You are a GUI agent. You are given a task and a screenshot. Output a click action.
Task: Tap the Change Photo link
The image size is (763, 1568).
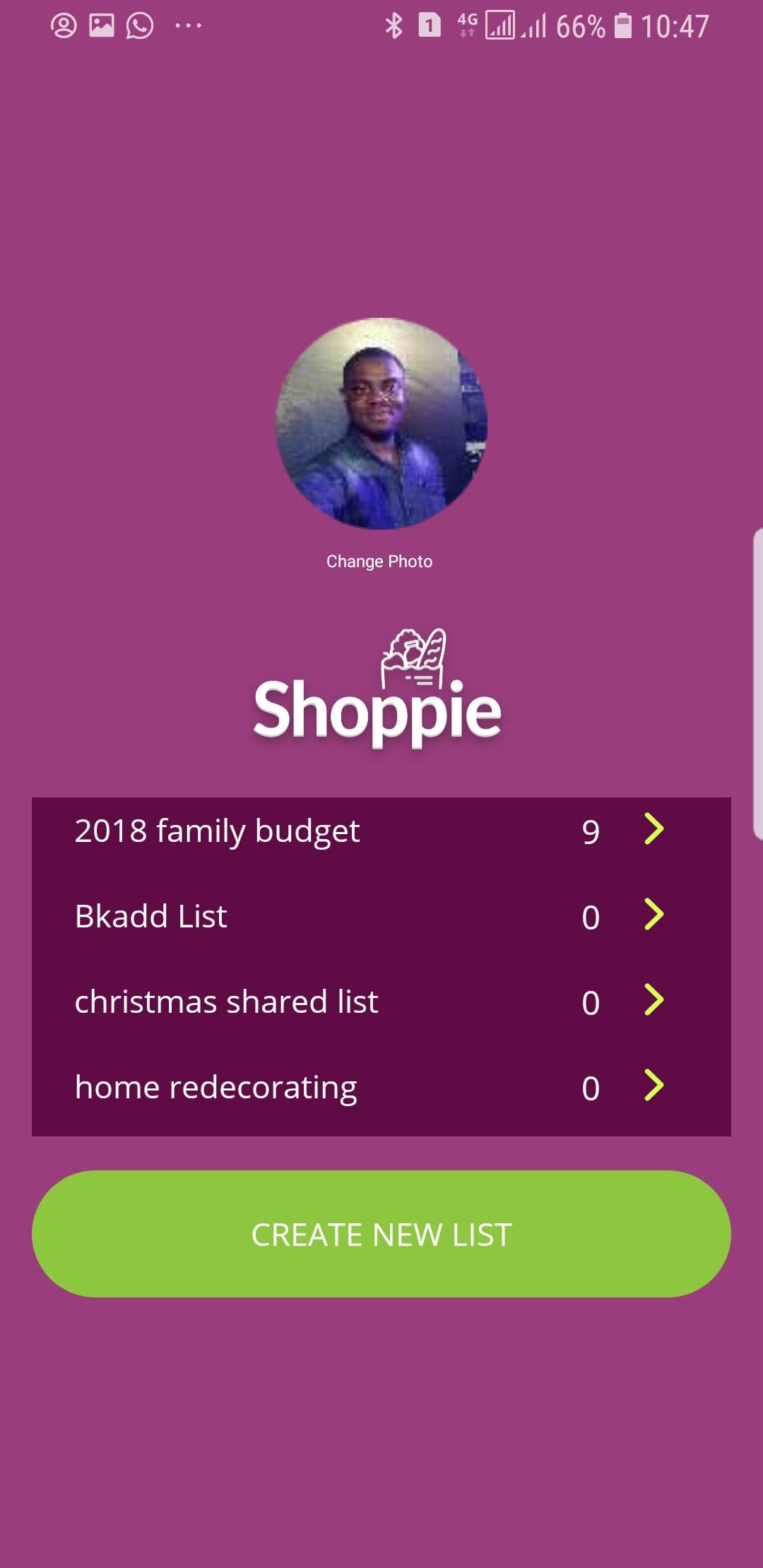click(x=379, y=562)
